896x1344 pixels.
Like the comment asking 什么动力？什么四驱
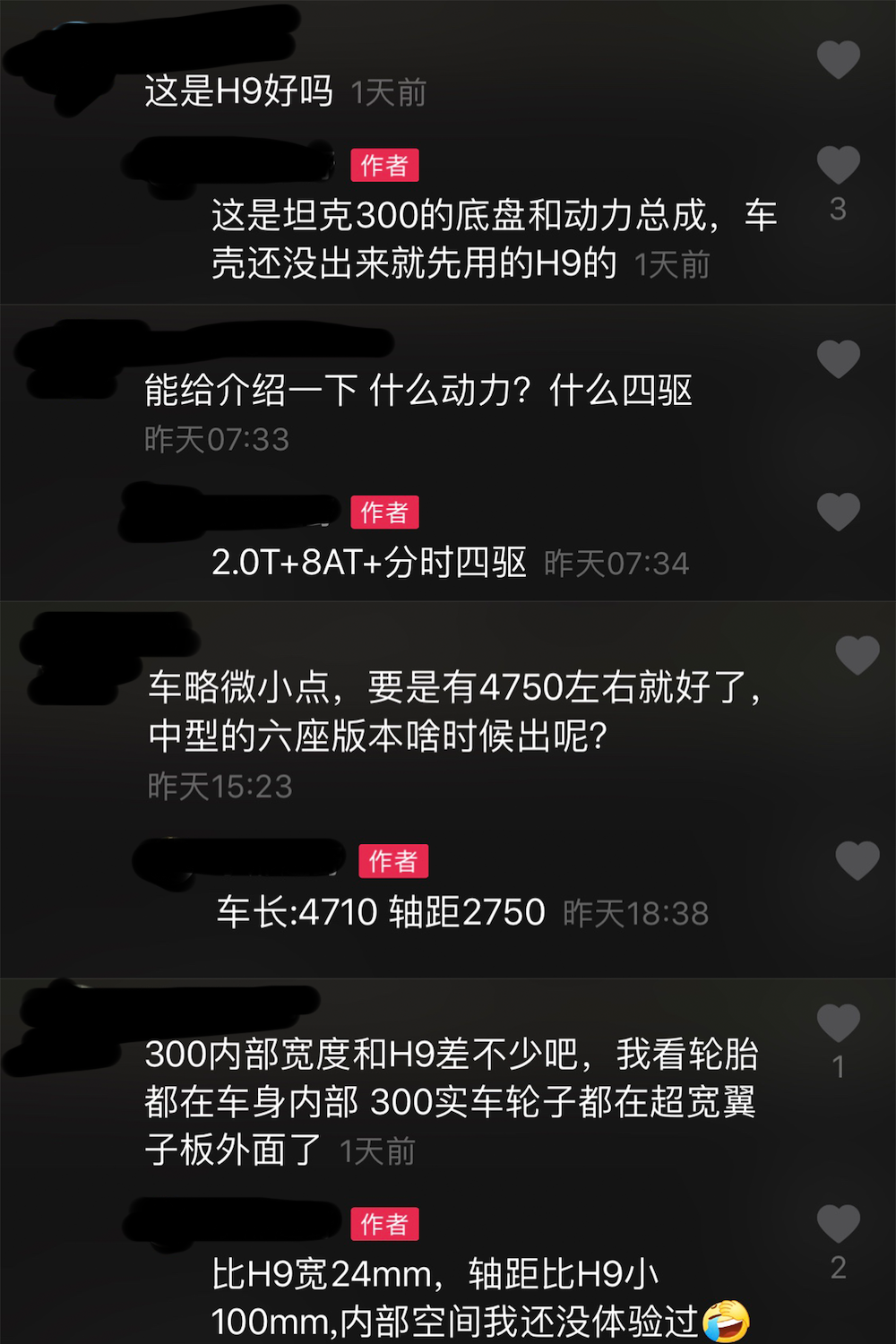(x=839, y=359)
